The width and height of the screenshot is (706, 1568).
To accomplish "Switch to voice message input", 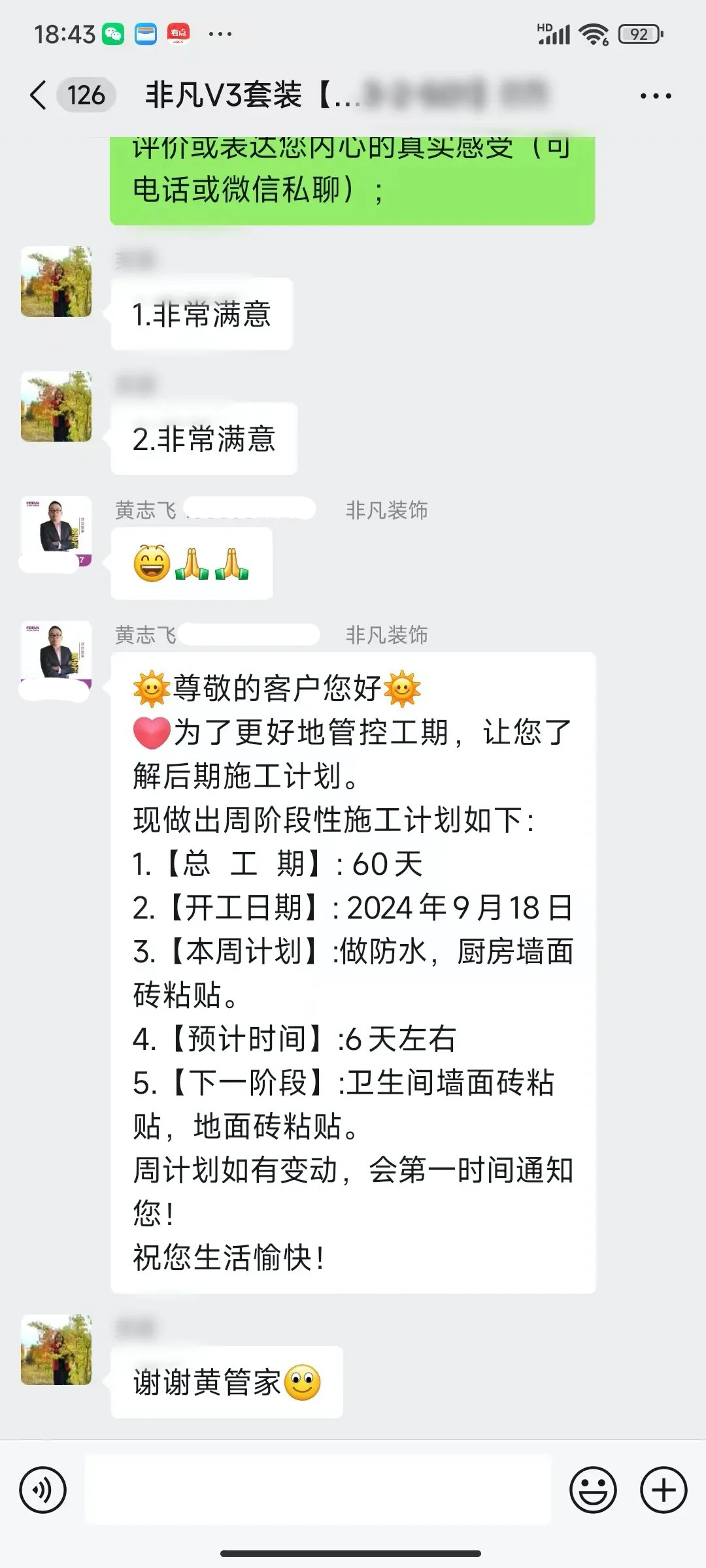I will [42, 1490].
